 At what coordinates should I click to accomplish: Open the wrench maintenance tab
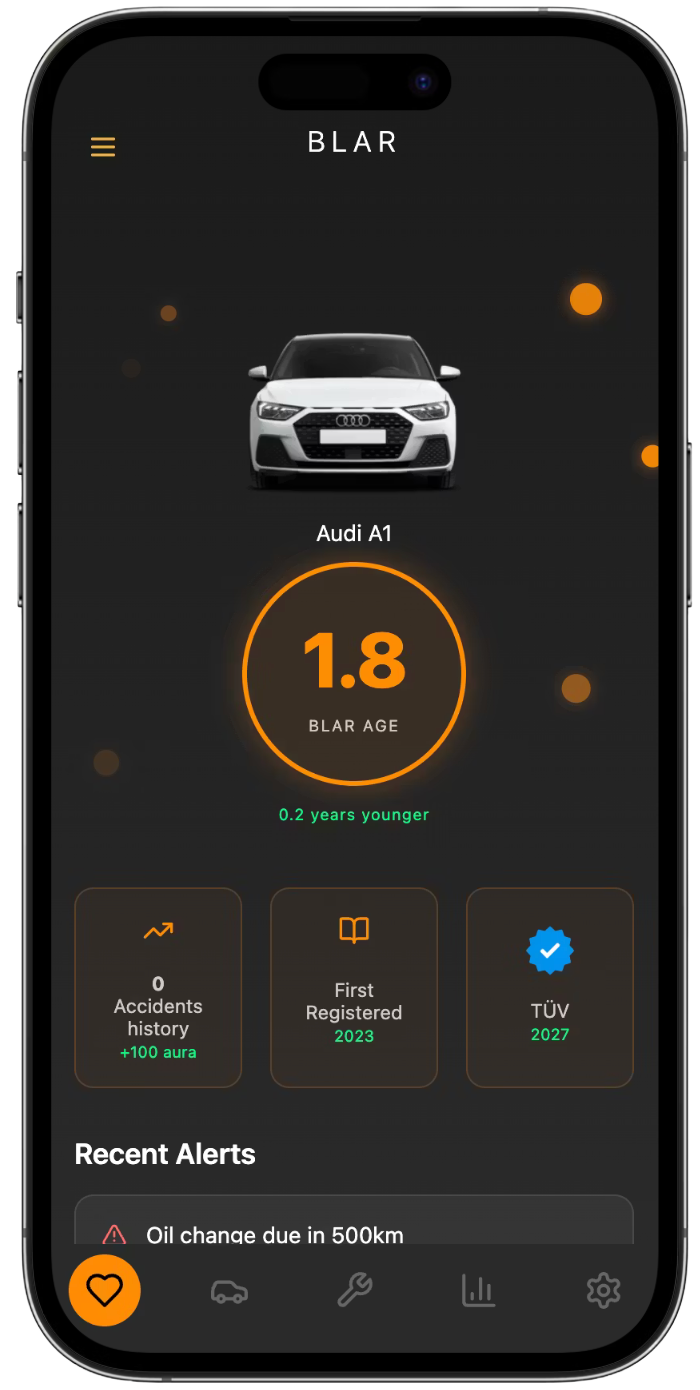354,1291
